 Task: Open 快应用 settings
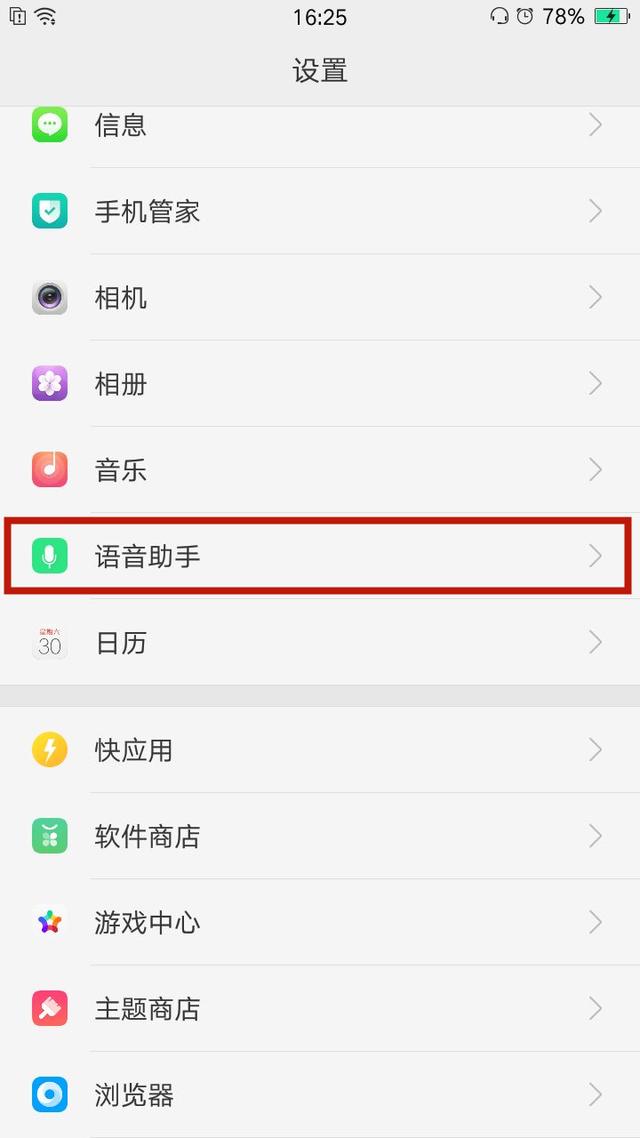coord(320,750)
